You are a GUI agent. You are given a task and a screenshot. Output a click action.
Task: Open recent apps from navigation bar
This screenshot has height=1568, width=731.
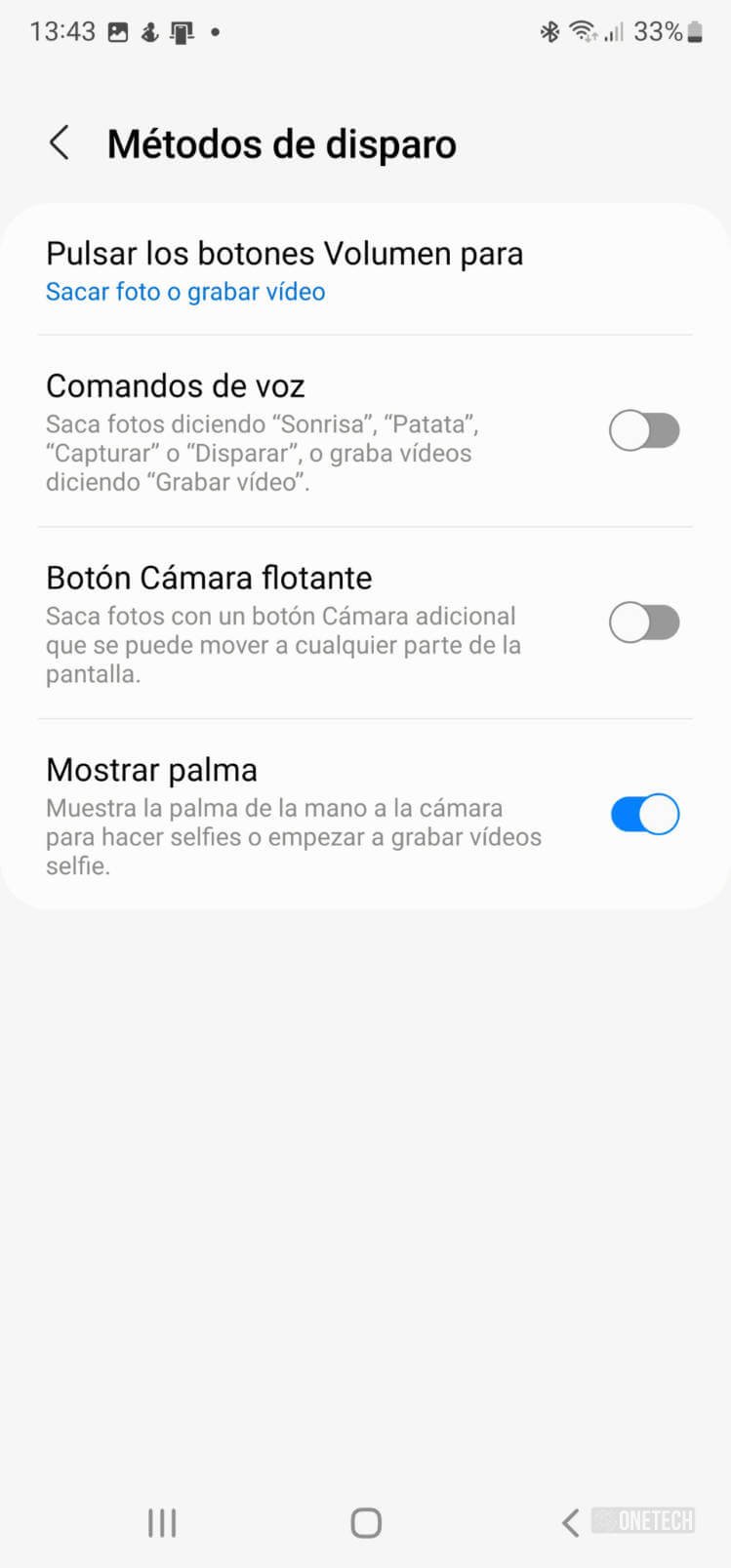(162, 1522)
